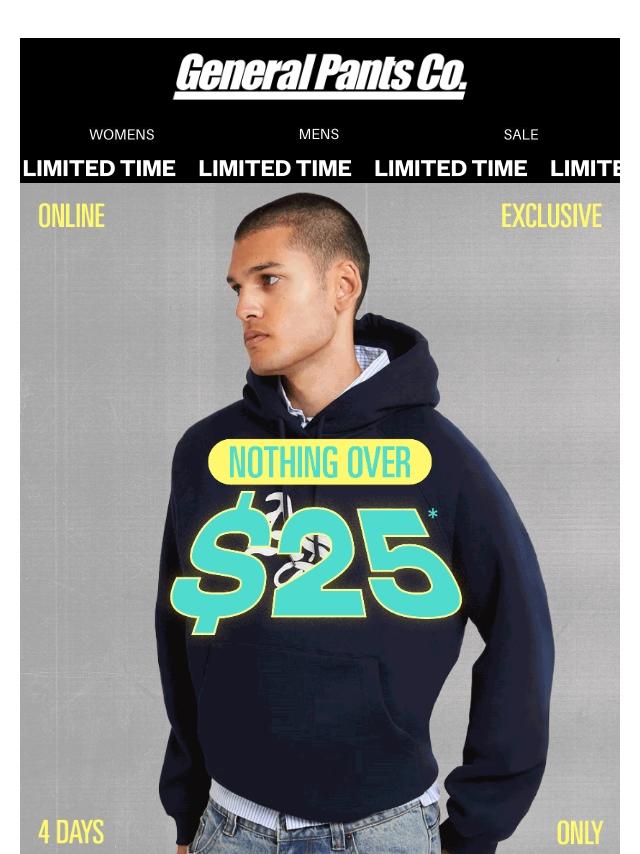Open the MENS section link
The height and width of the screenshot is (854, 640).
click(x=318, y=134)
